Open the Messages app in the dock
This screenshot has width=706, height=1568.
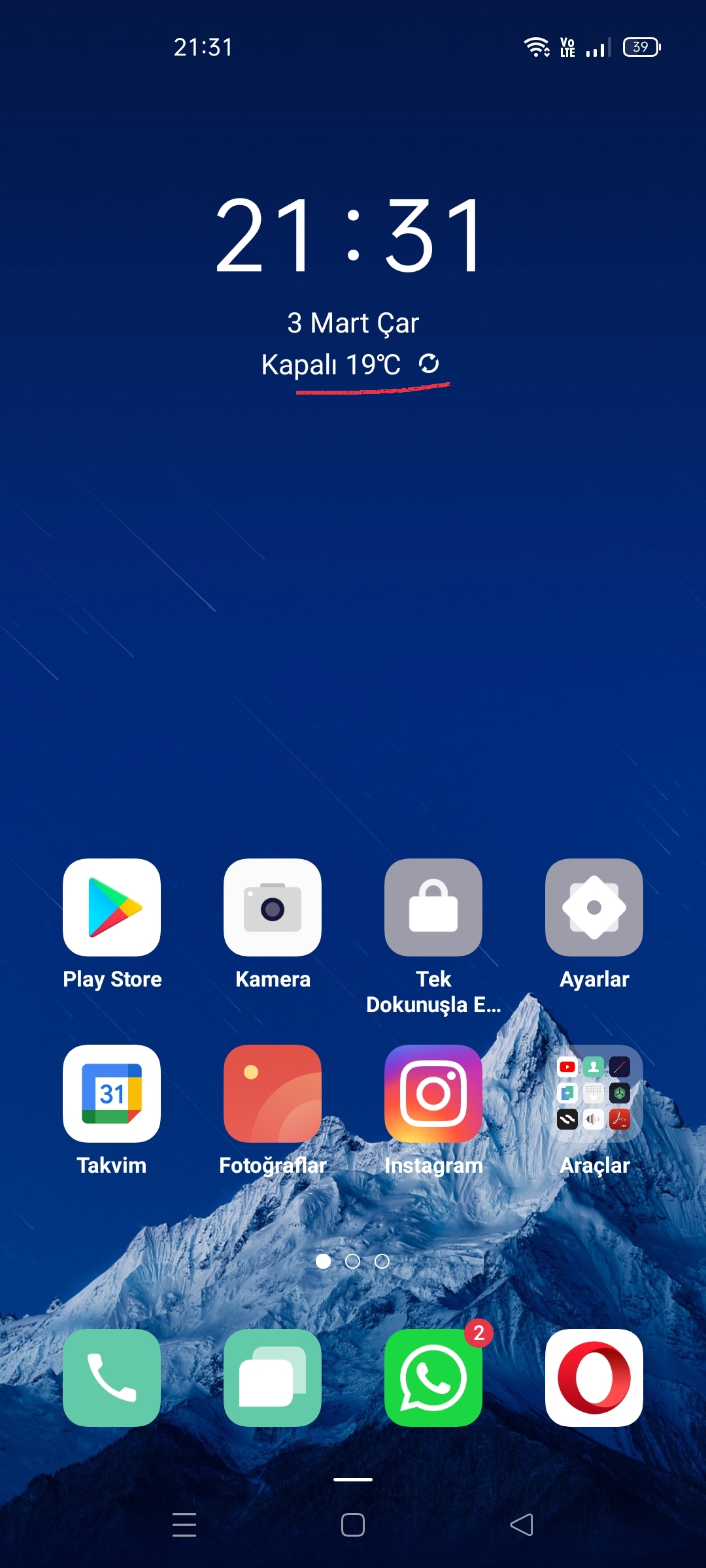[x=273, y=1378]
